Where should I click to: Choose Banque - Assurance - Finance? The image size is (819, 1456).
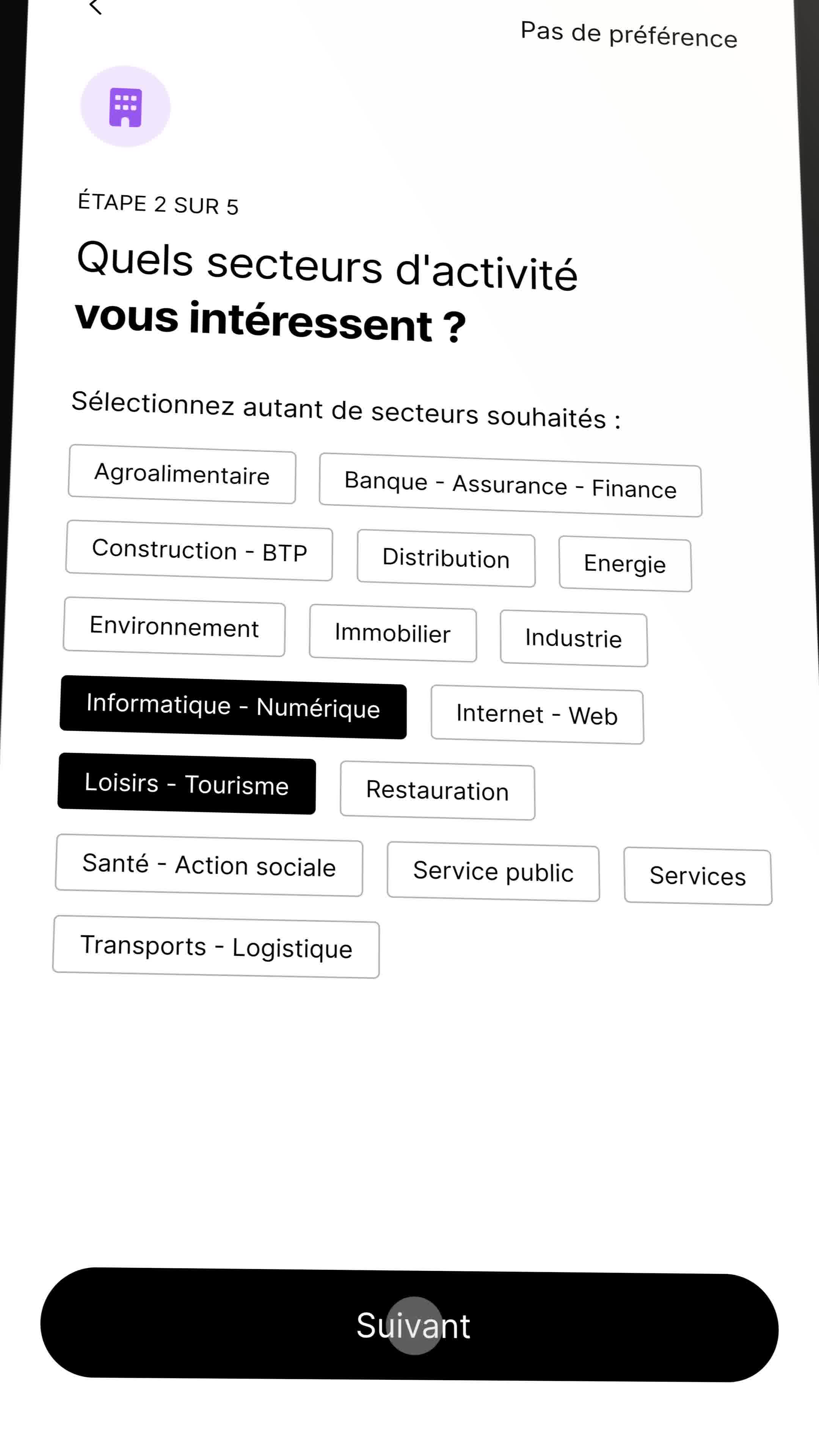510,485
